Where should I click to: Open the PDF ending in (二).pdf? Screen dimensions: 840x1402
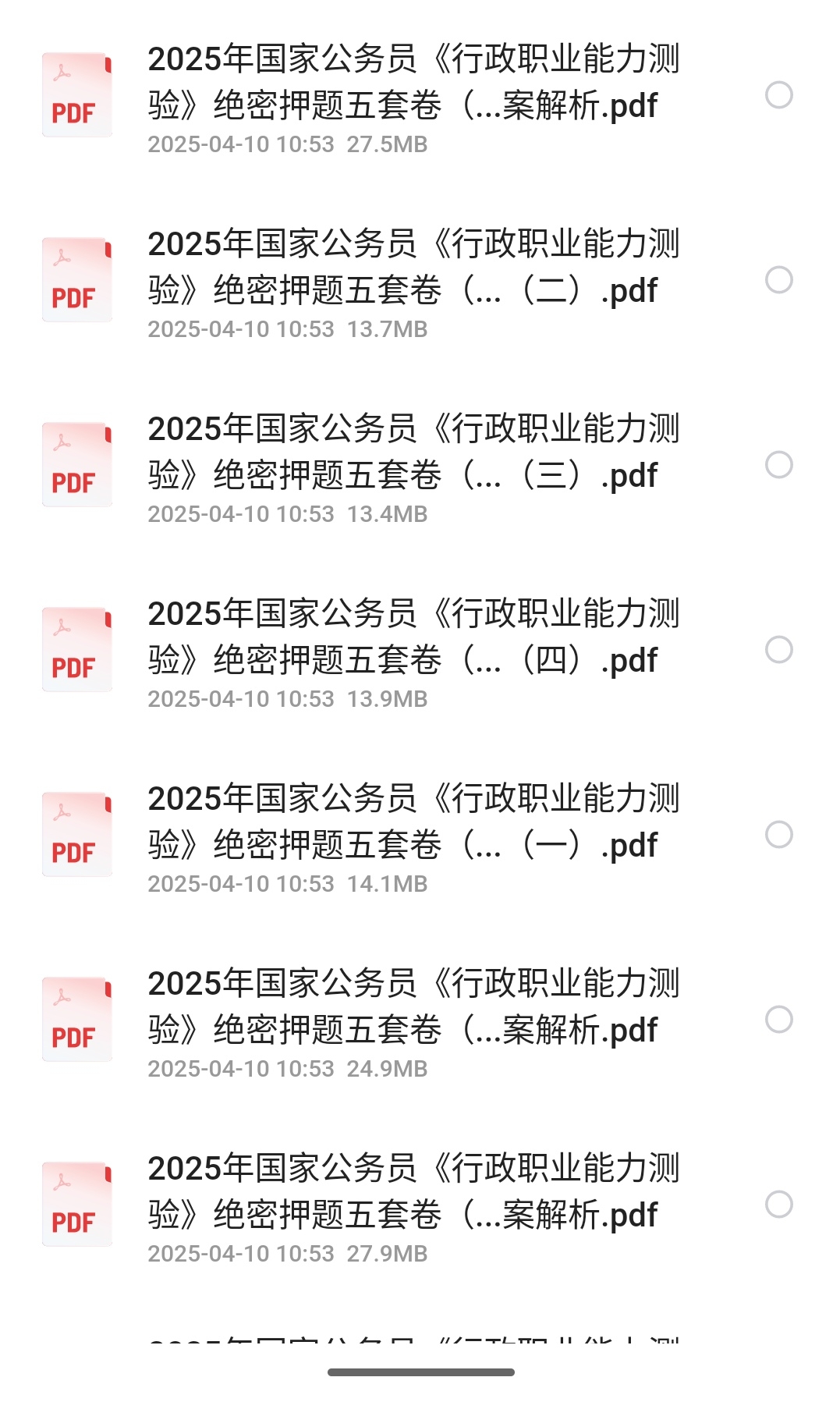pos(413,268)
